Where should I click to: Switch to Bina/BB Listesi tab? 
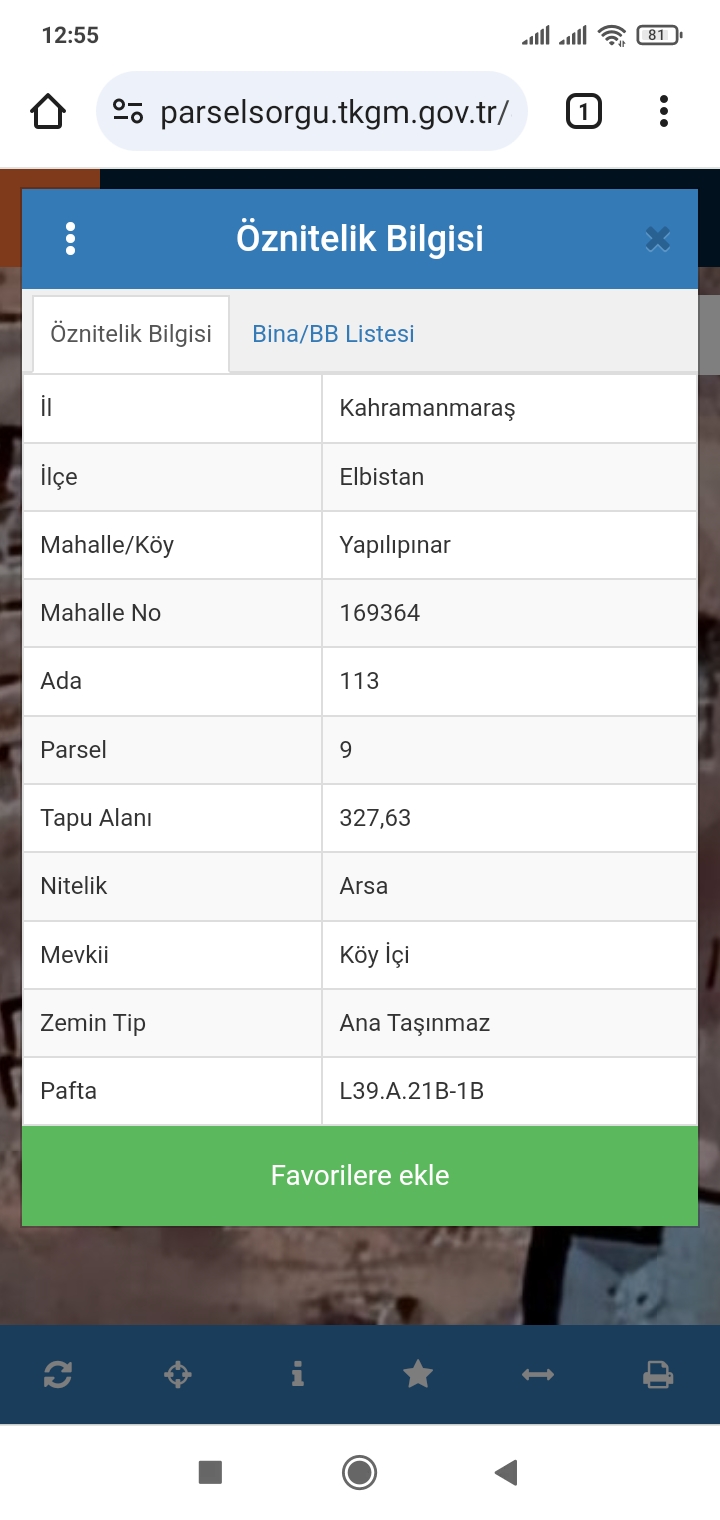click(333, 333)
